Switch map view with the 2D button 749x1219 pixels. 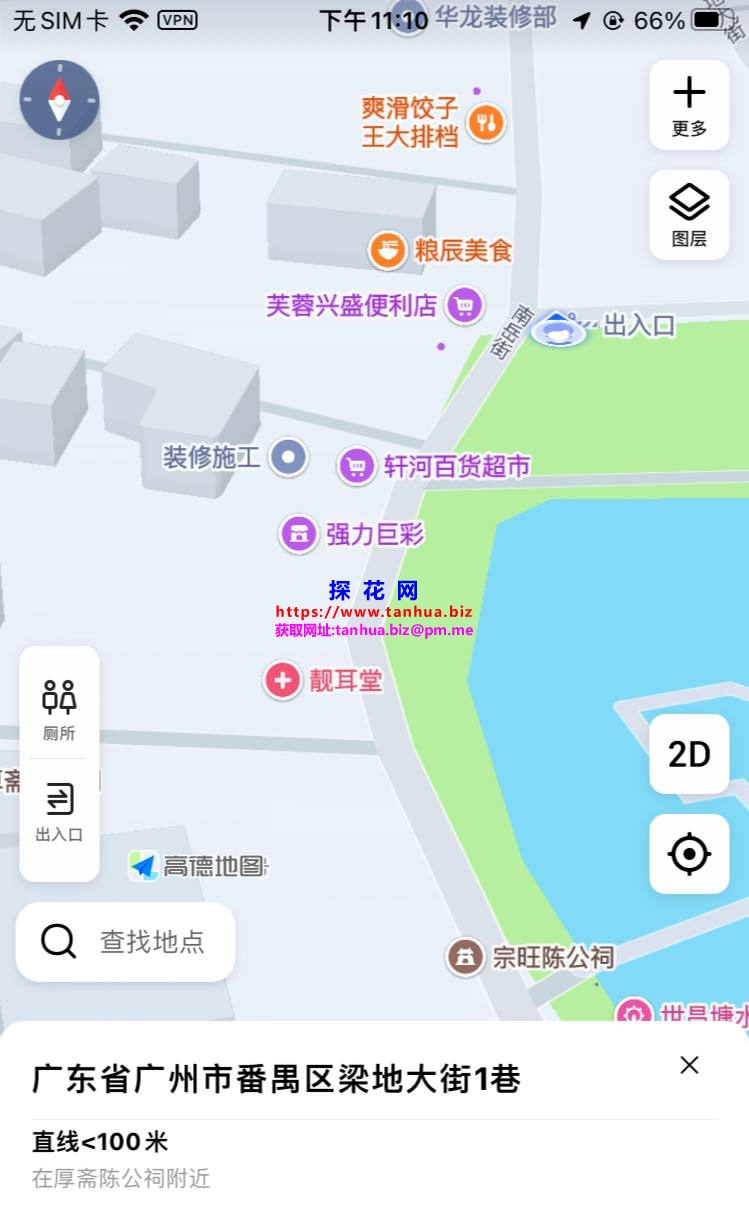[x=689, y=754]
